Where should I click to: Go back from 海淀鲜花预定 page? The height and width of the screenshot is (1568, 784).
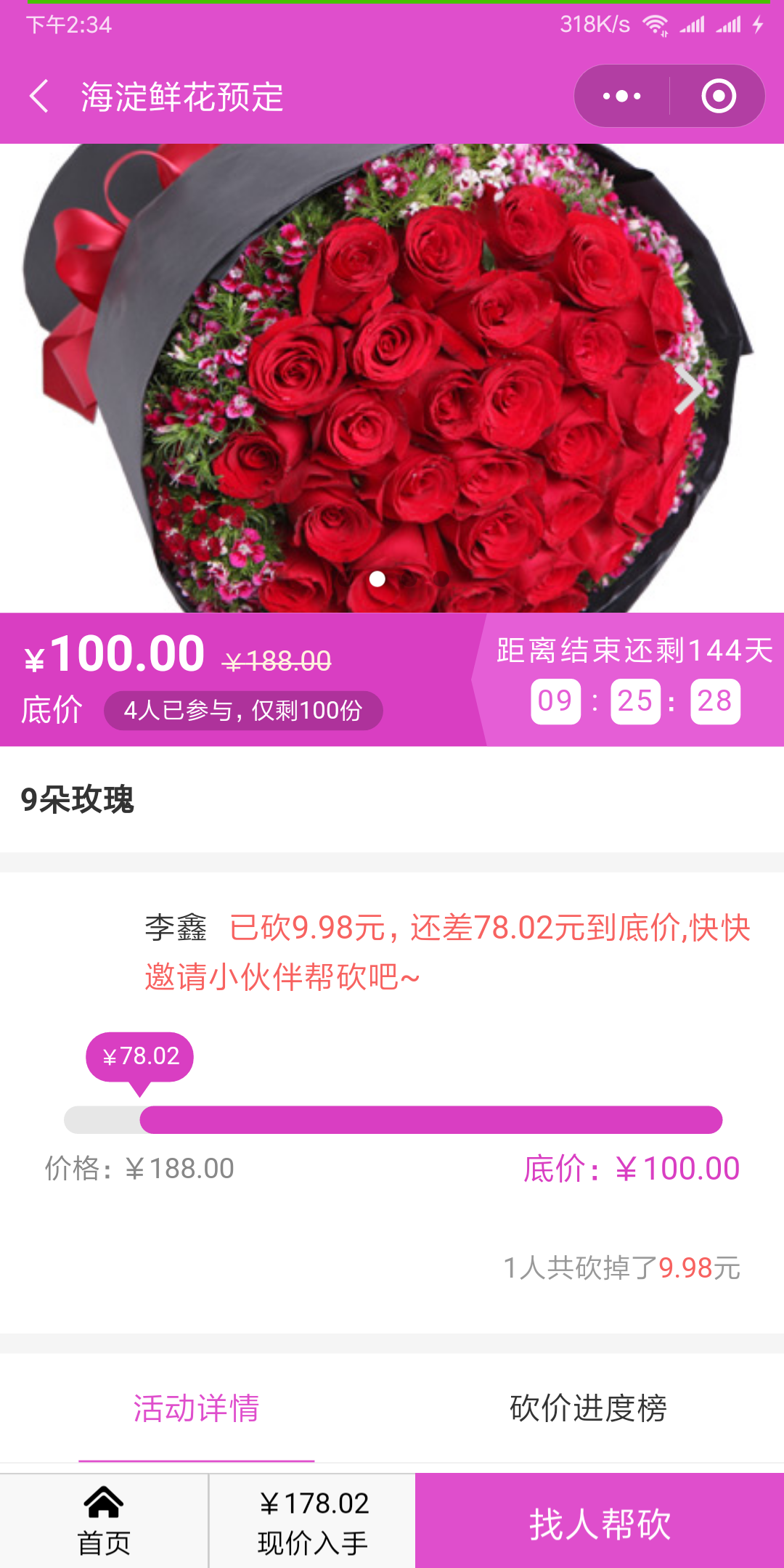(x=40, y=97)
